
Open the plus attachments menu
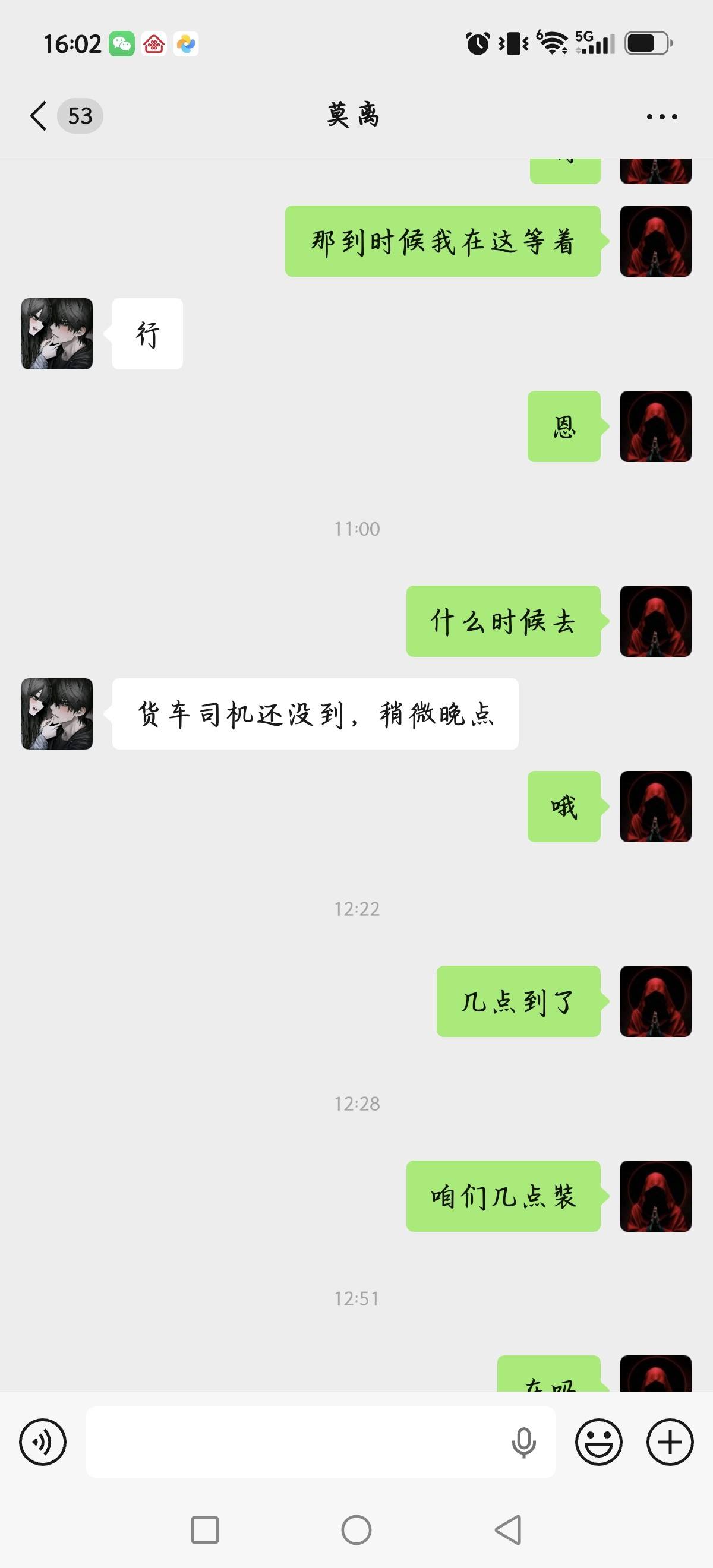[x=670, y=1442]
